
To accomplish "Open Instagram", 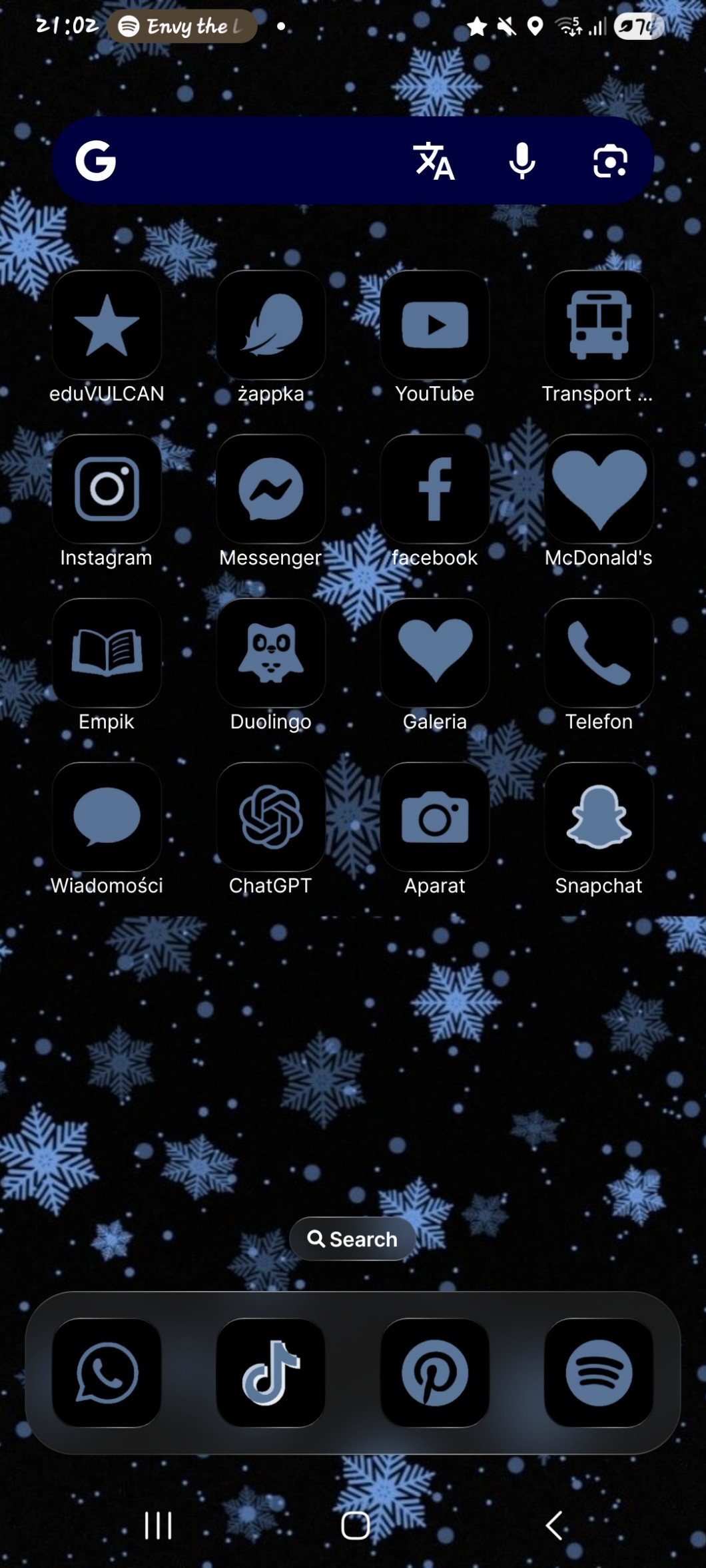I will [107, 489].
